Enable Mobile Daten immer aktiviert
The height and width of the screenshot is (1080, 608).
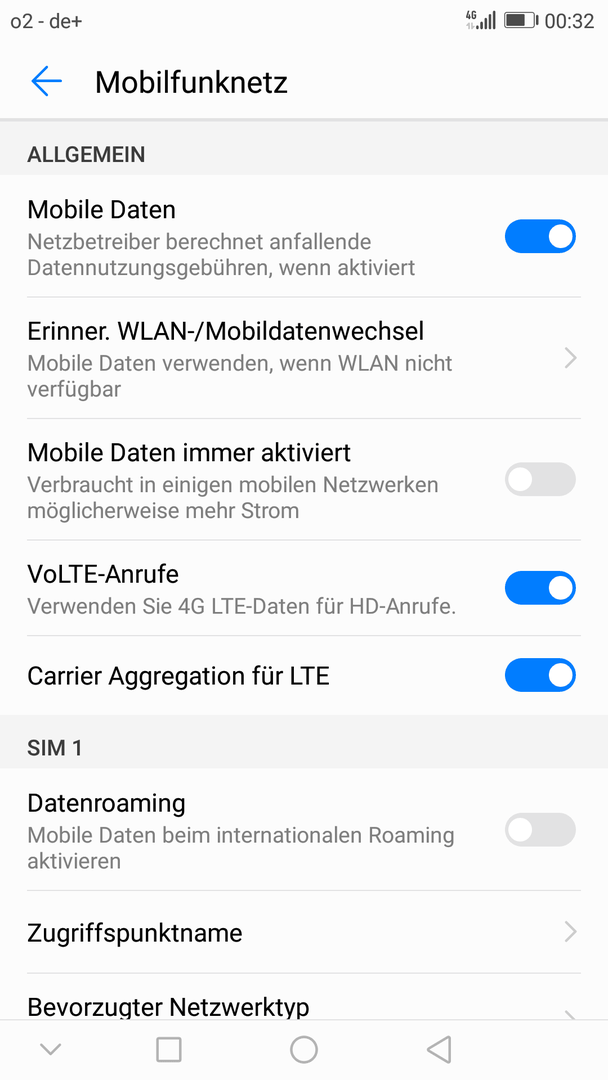point(540,479)
